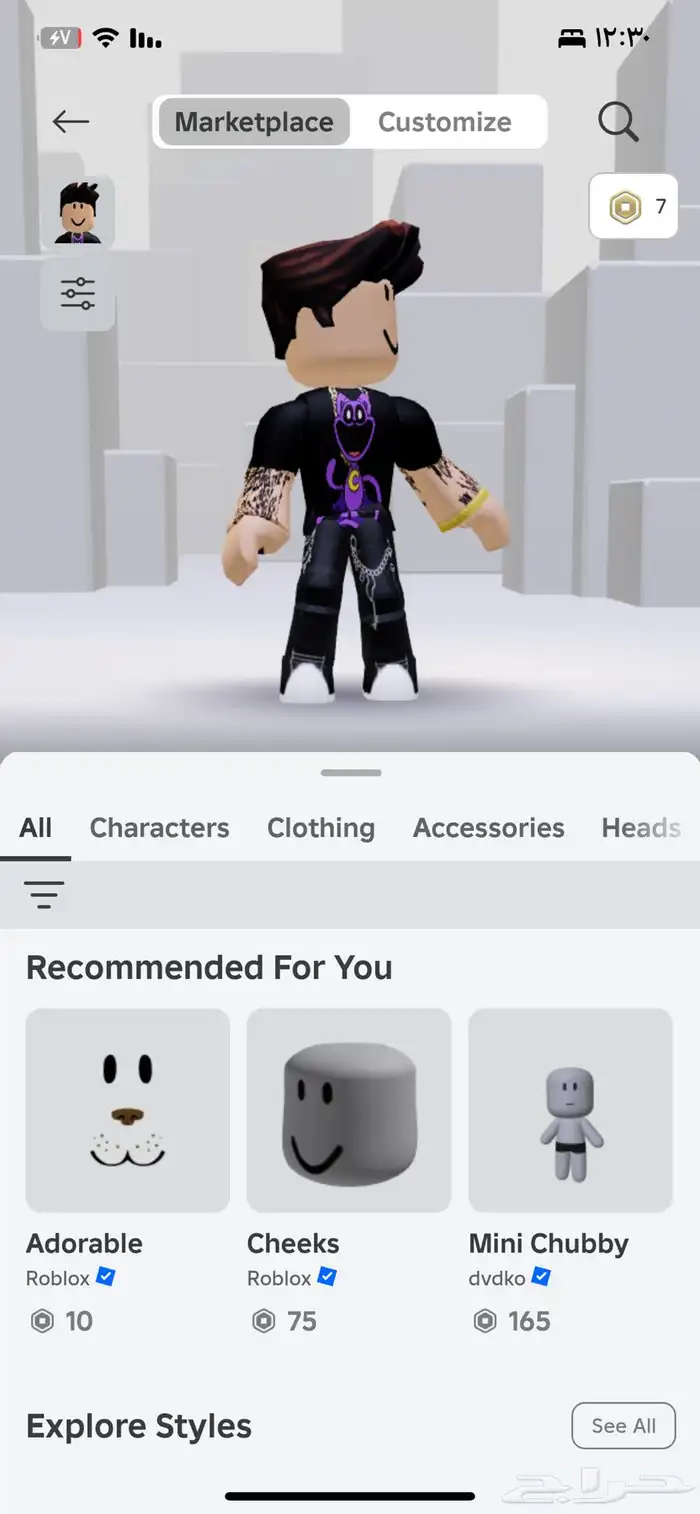This screenshot has height=1514, width=700.
Task: View the Cheeks head item
Action: point(349,1110)
